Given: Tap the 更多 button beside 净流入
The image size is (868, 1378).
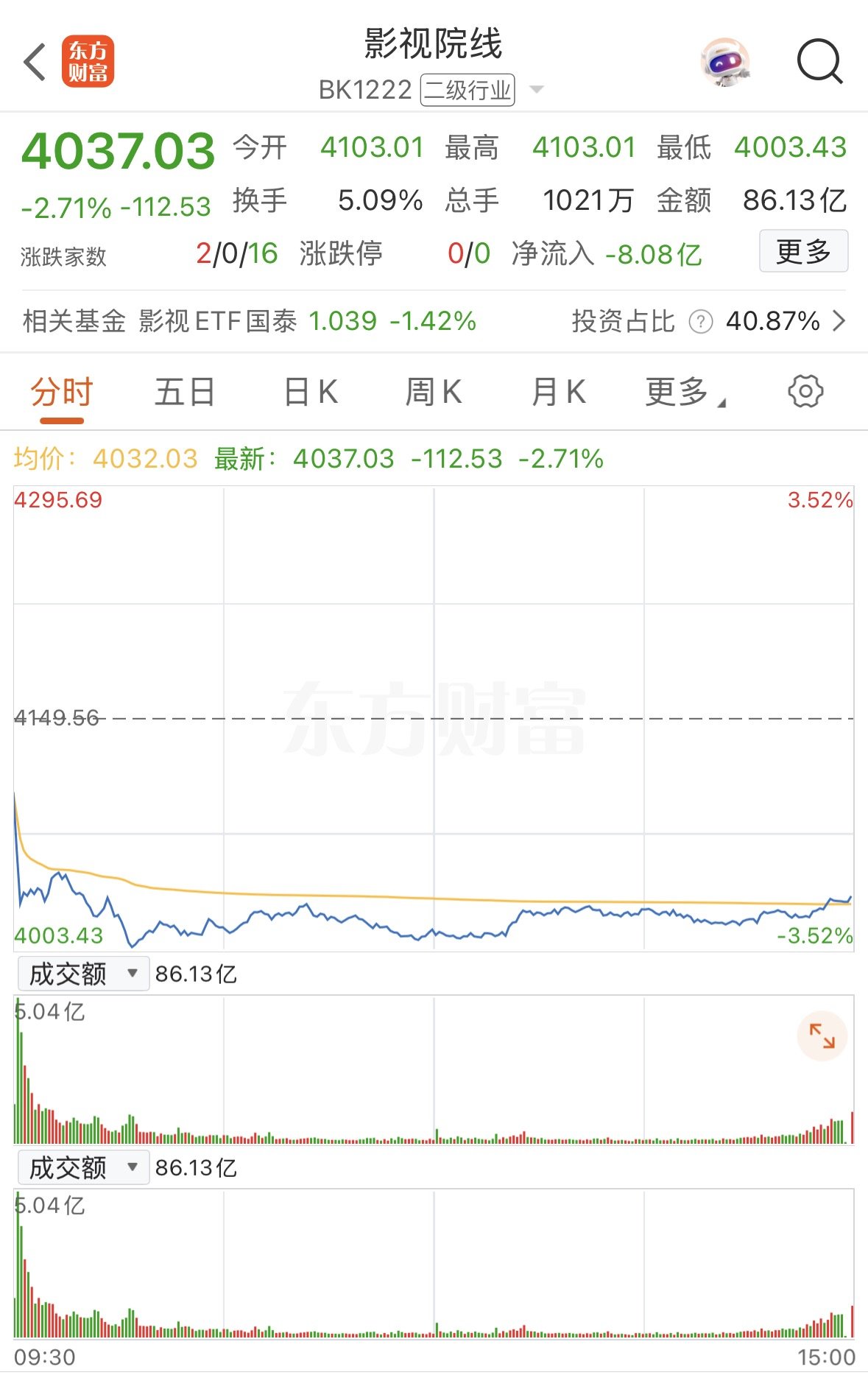Looking at the screenshot, I should tap(803, 252).
